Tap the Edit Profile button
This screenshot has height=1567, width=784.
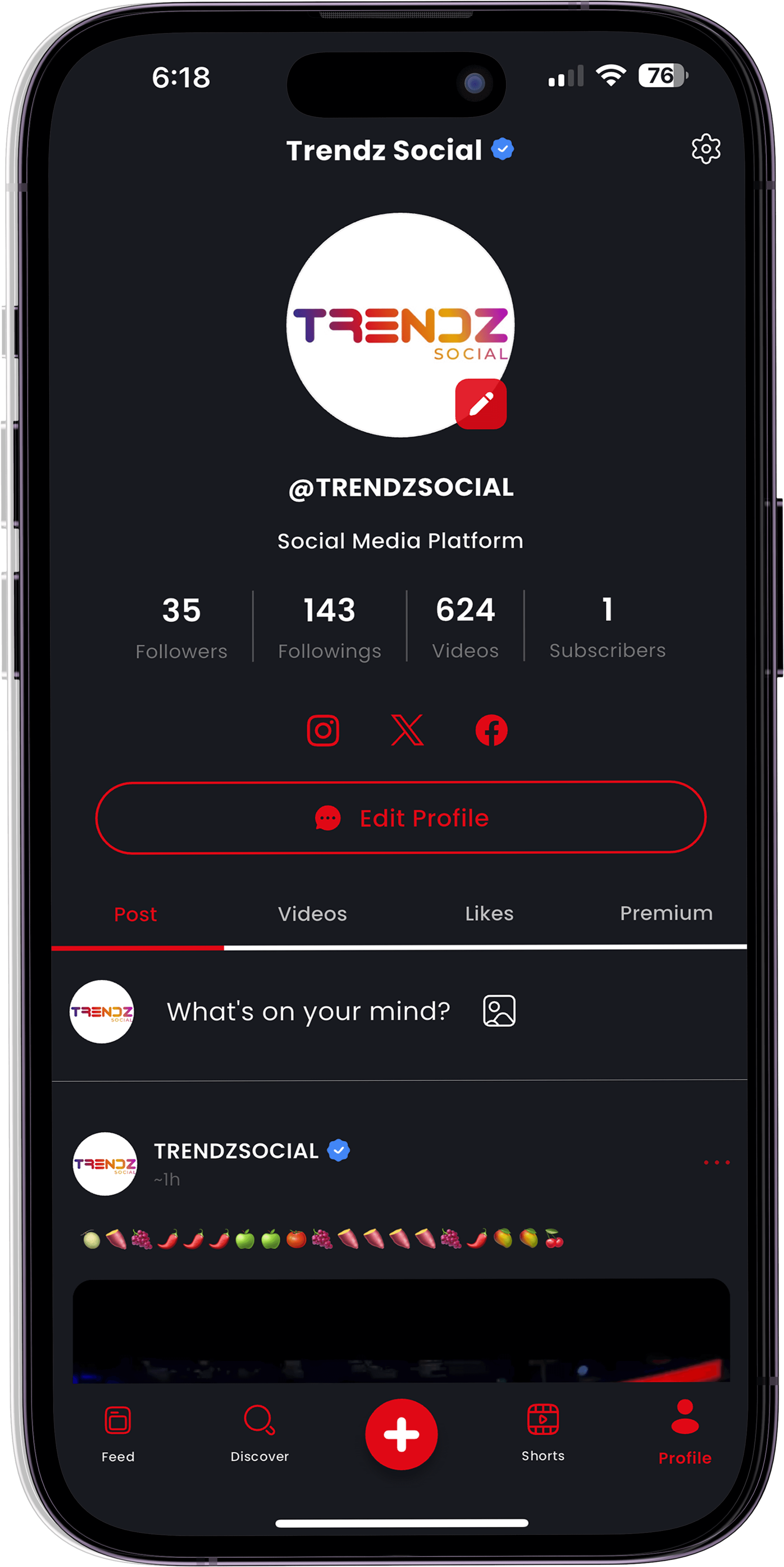click(x=400, y=817)
